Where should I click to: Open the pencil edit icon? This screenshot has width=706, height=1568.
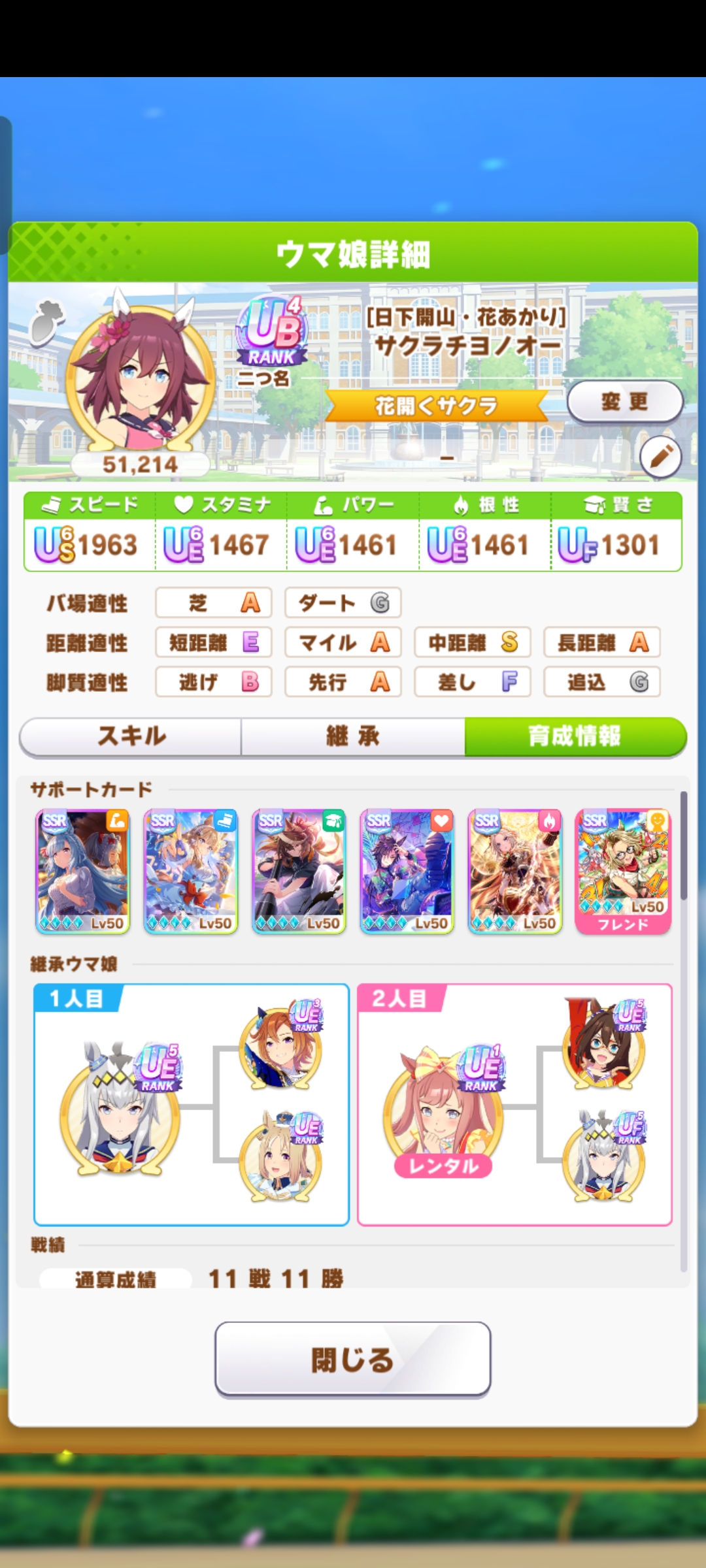[x=660, y=456]
